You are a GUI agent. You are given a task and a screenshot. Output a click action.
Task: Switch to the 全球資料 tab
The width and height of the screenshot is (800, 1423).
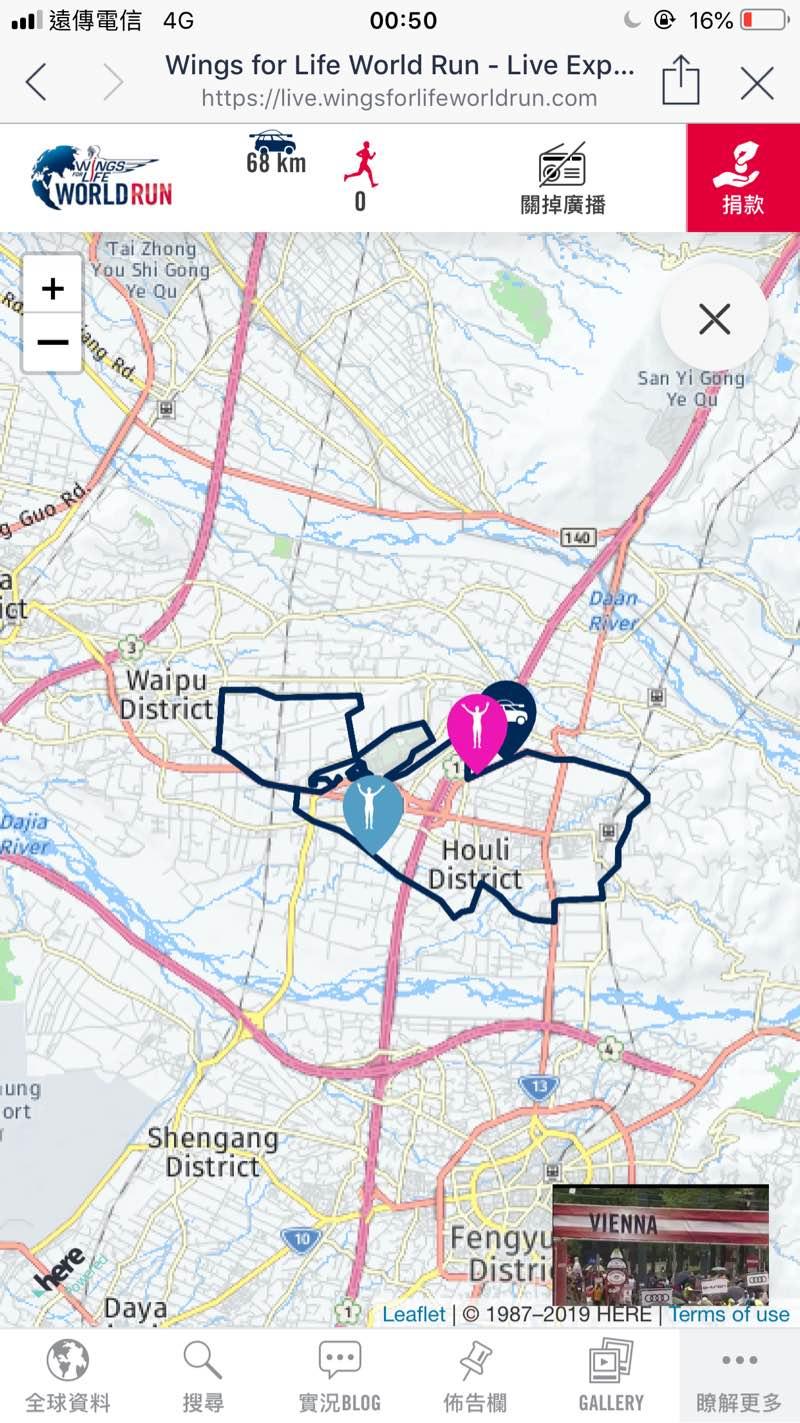(67, 1376)
